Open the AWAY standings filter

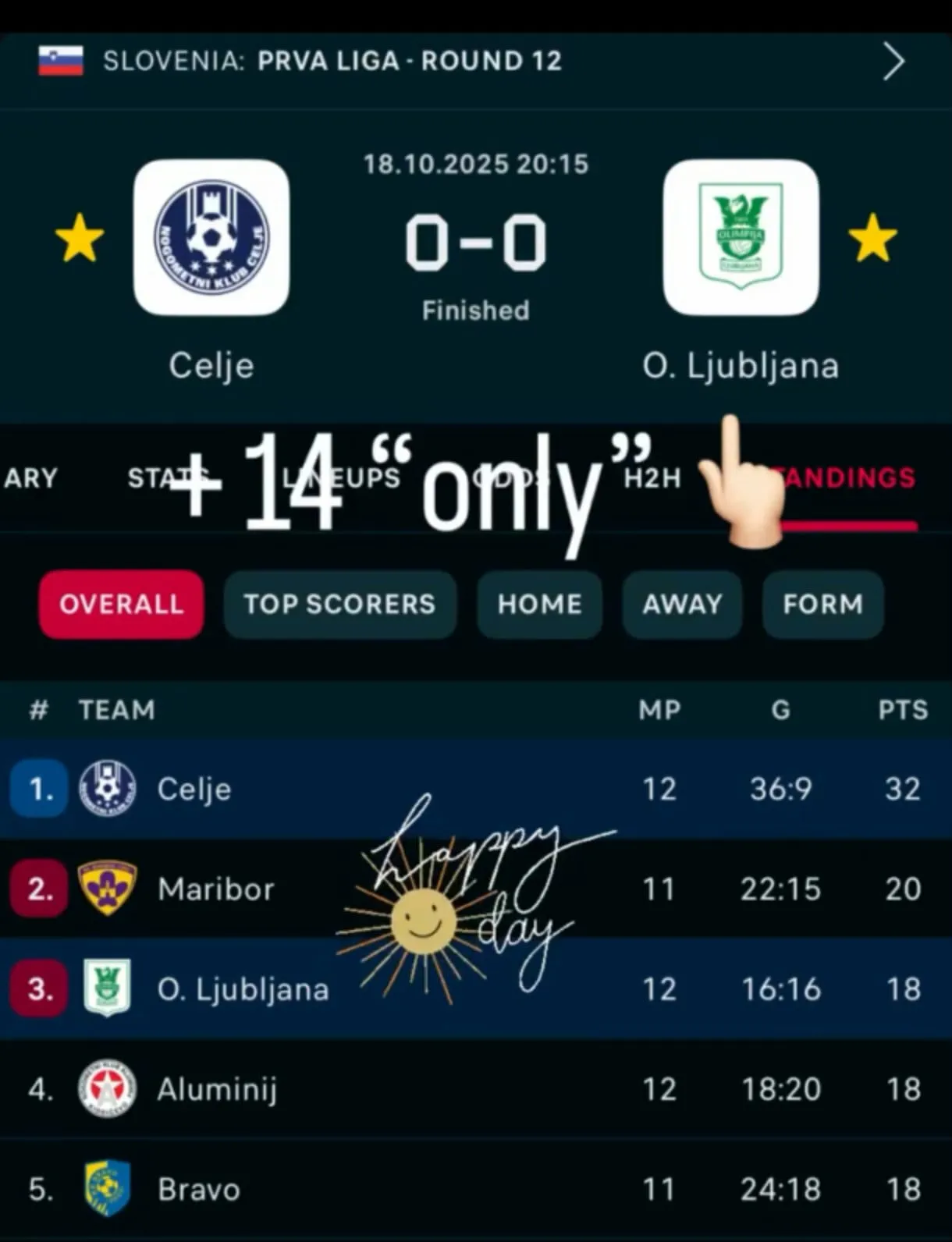[x=682, y=605]
